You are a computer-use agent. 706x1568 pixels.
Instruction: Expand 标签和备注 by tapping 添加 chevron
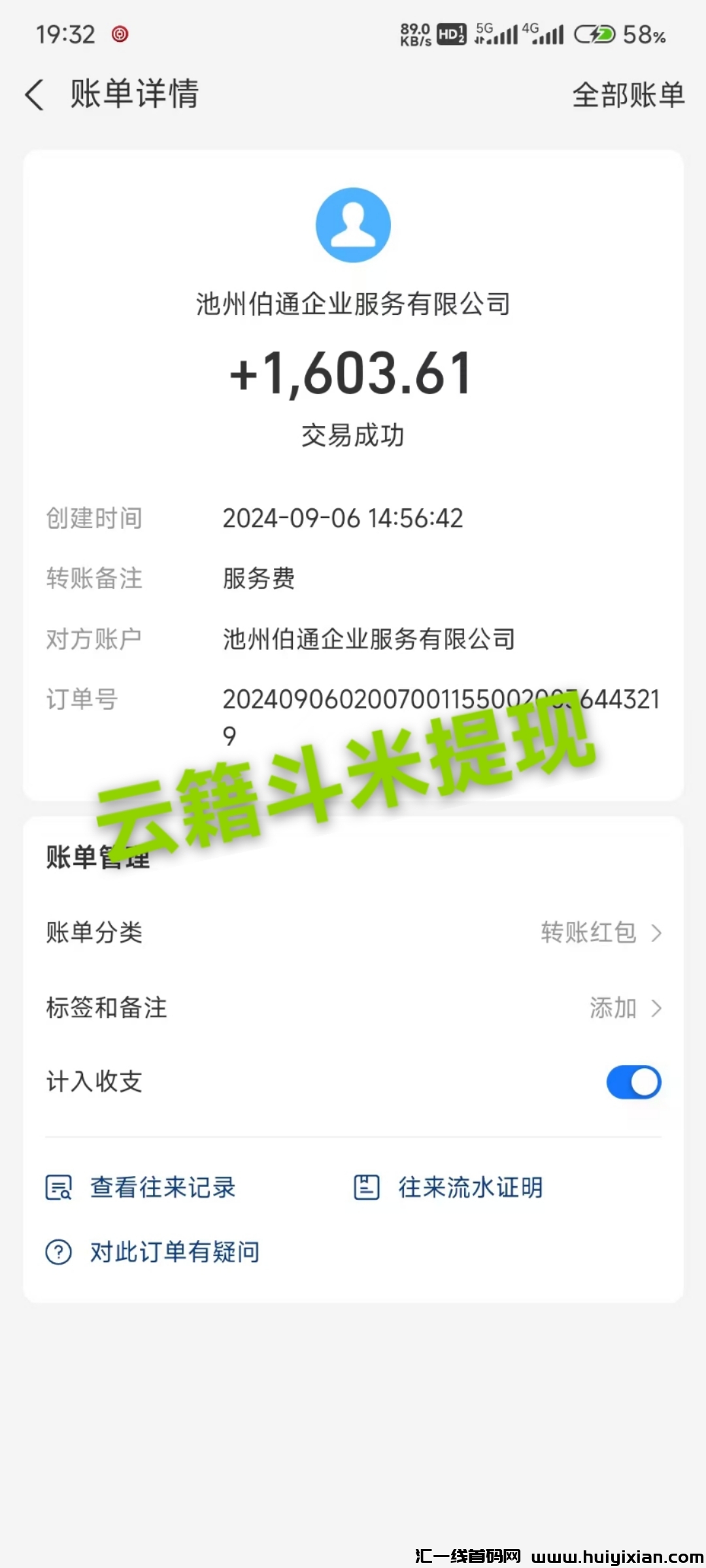656,1008
